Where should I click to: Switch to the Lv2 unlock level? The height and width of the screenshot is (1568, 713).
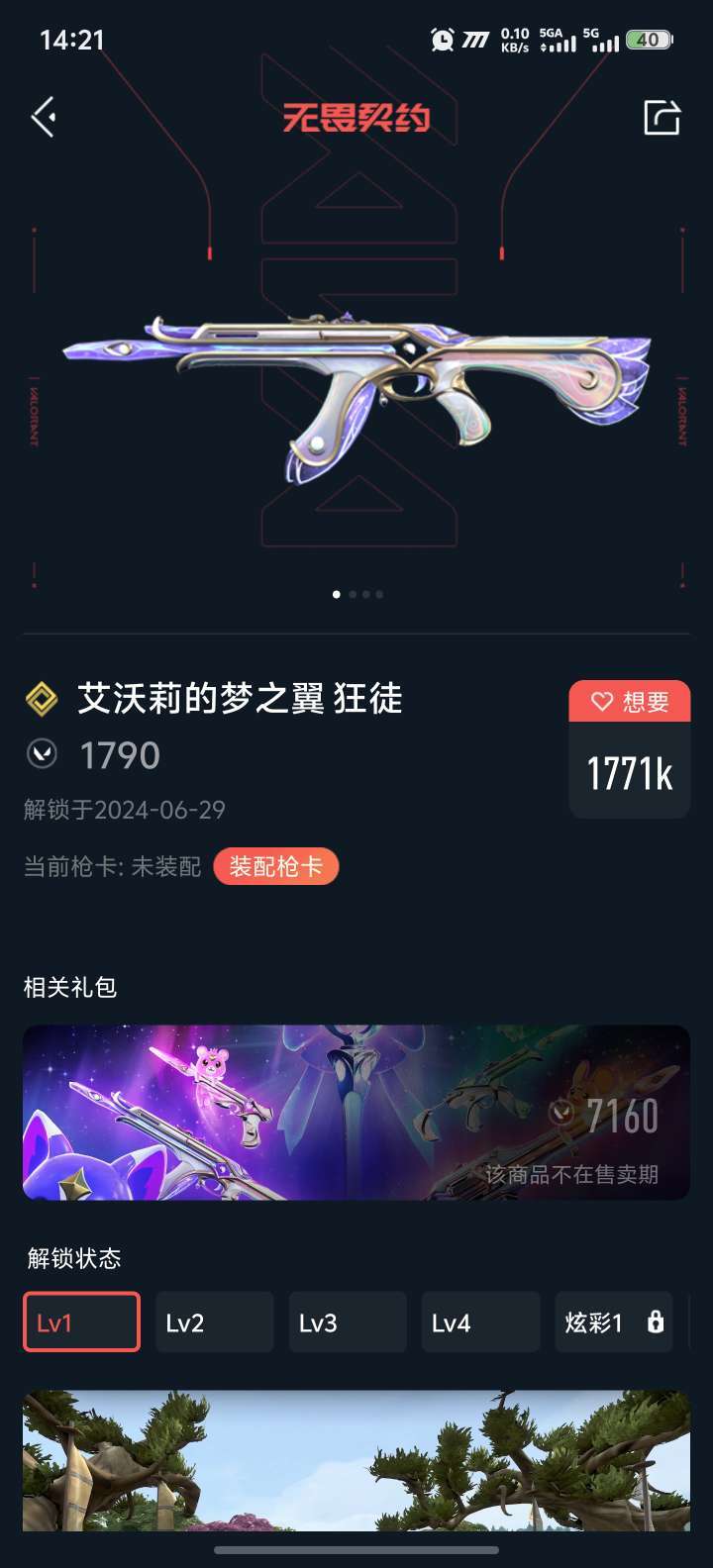pos(214,1323)
